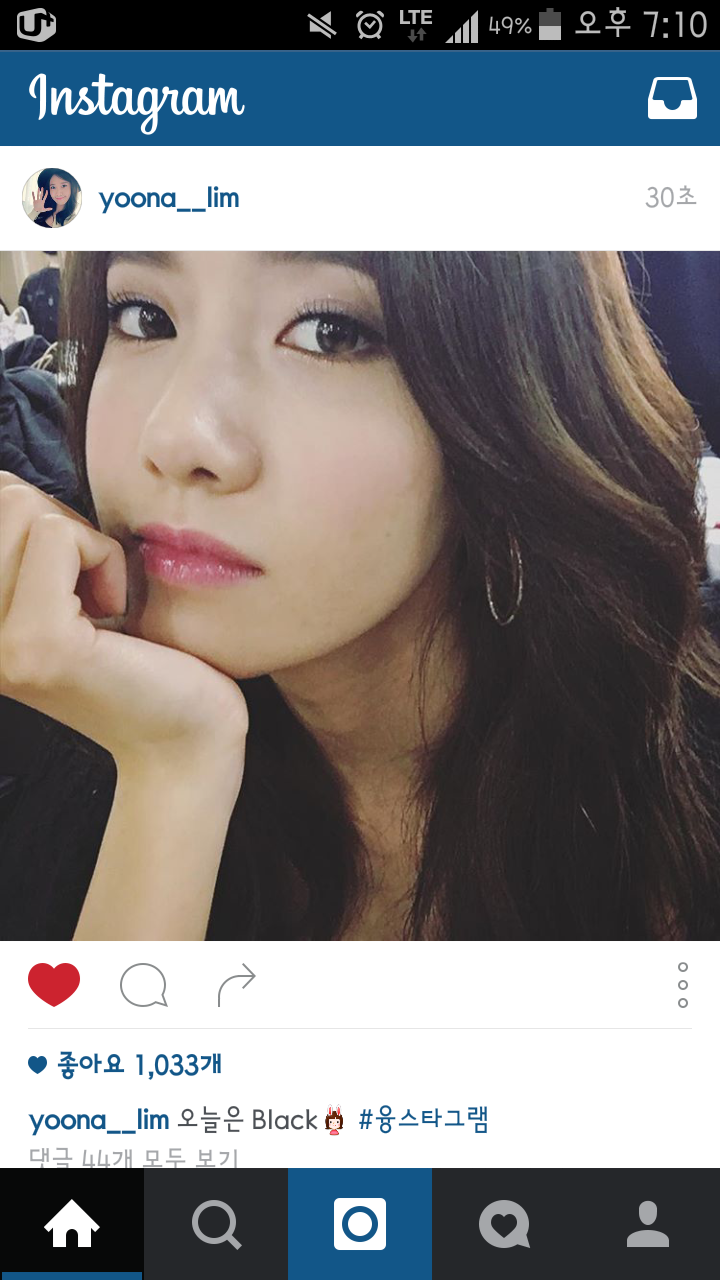Go to the Search tab
This screenshot has height=1280, width=720.
(216, 1224)
